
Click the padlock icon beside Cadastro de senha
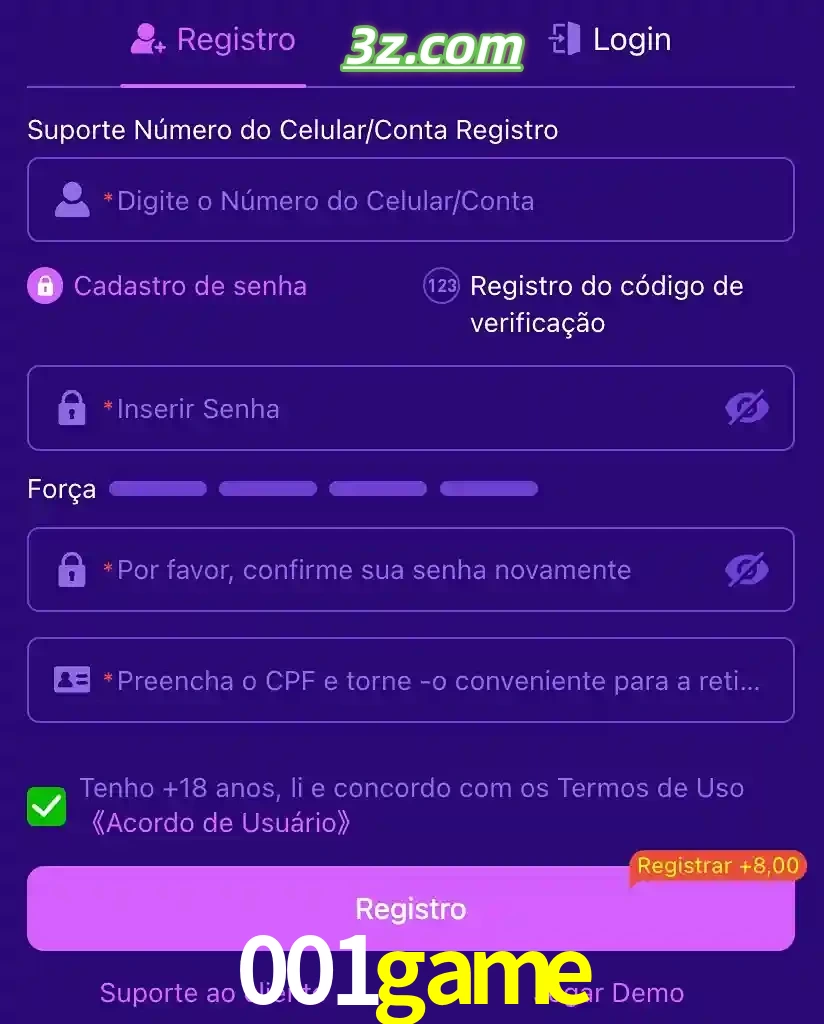point(44,286)
